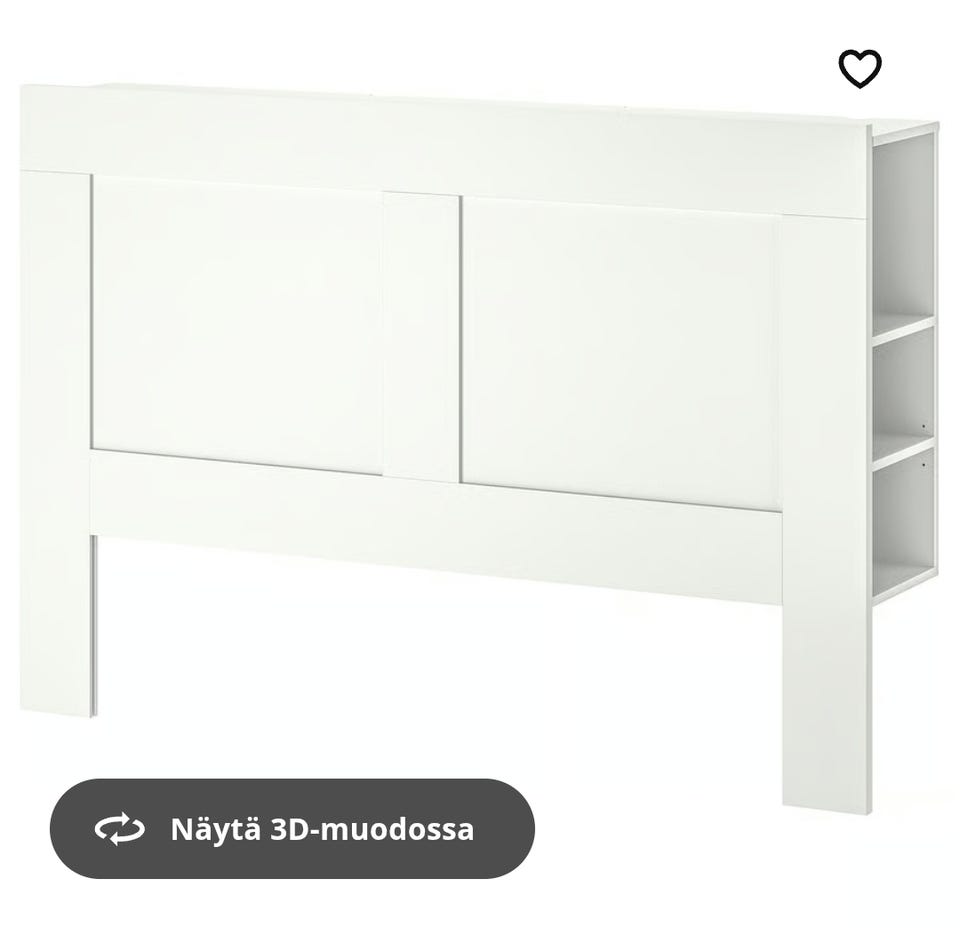The height and width of the screenshot is (951, 960).
Task: Add the headboard to favorites with the heart icon
Action: tap(860, 69)
